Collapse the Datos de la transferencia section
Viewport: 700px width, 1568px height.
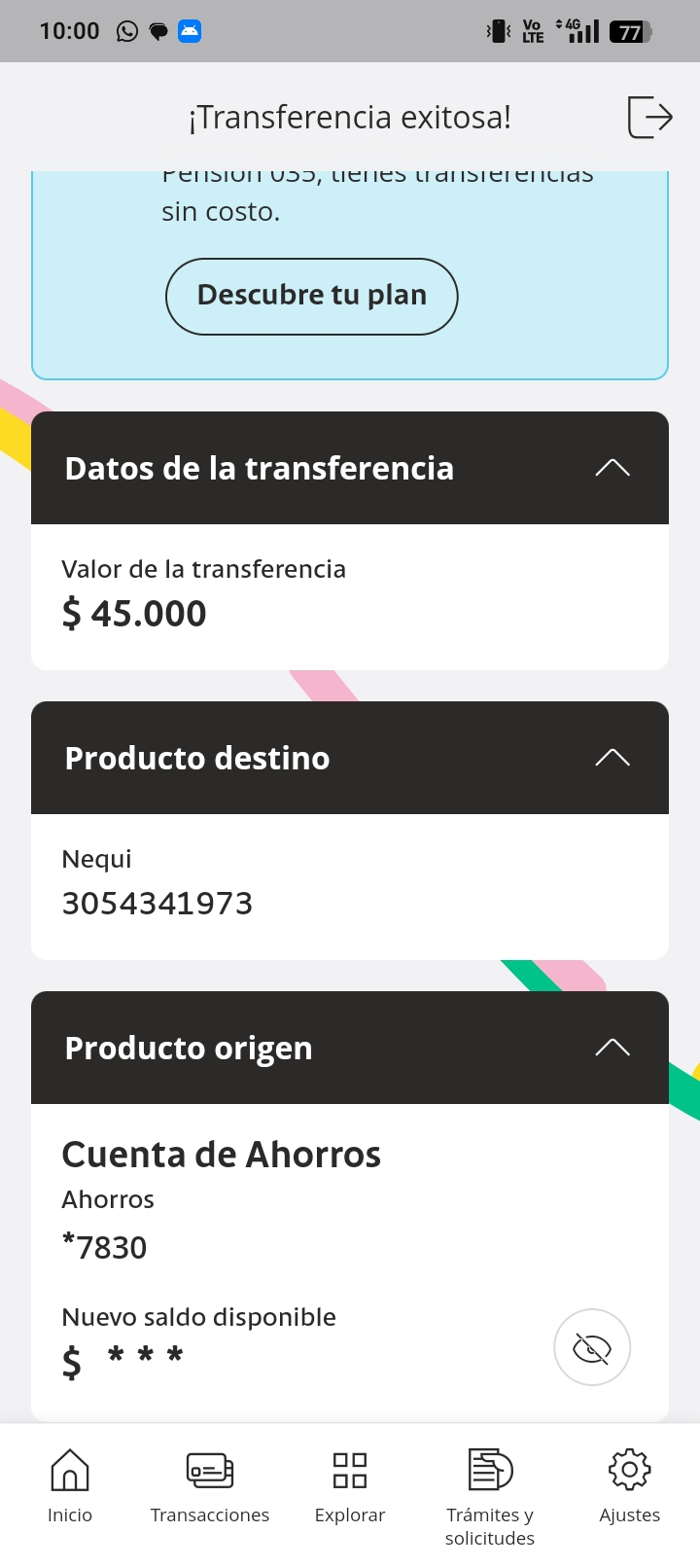pos(612,468)
